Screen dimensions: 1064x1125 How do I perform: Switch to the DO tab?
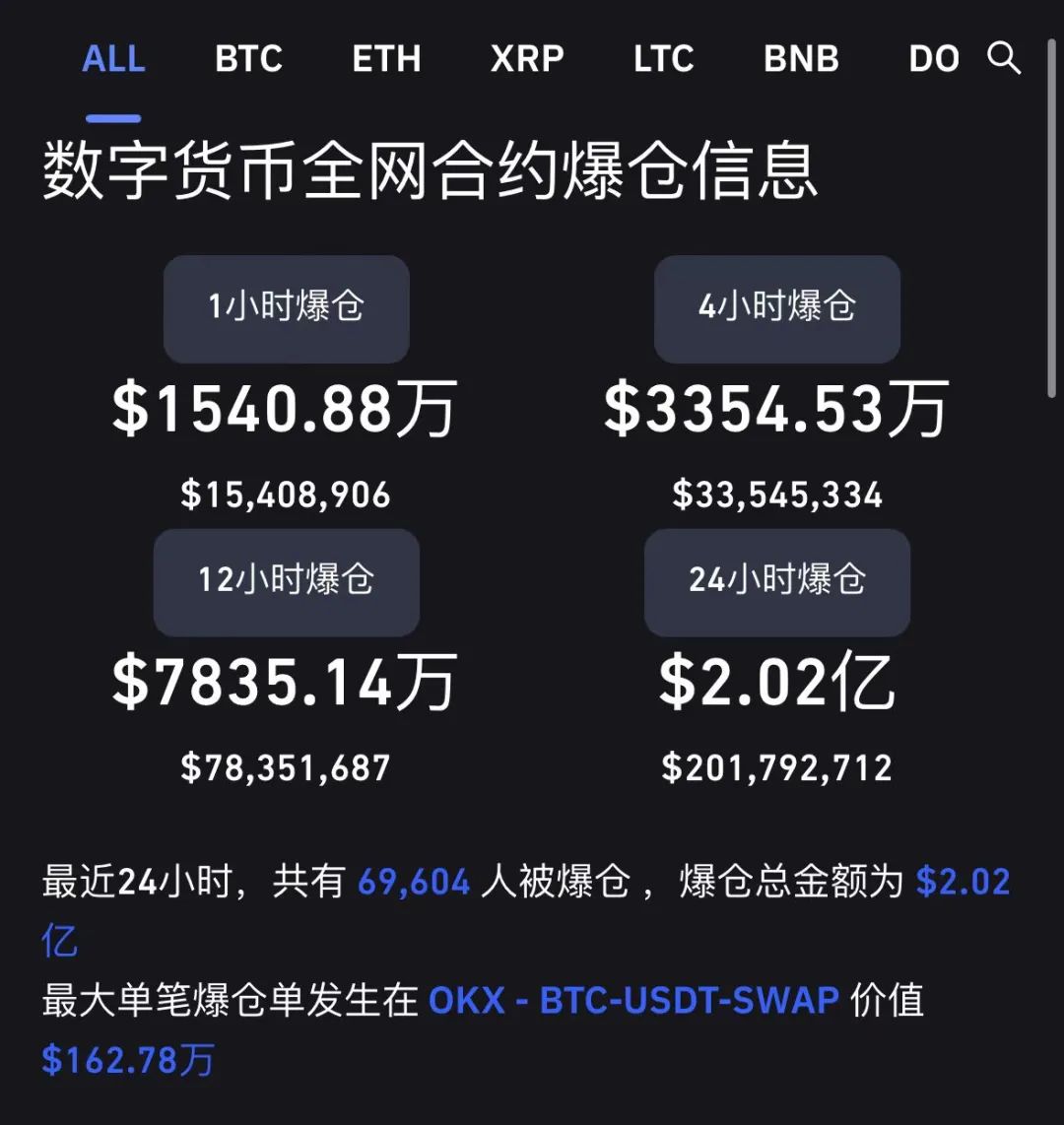932,59
